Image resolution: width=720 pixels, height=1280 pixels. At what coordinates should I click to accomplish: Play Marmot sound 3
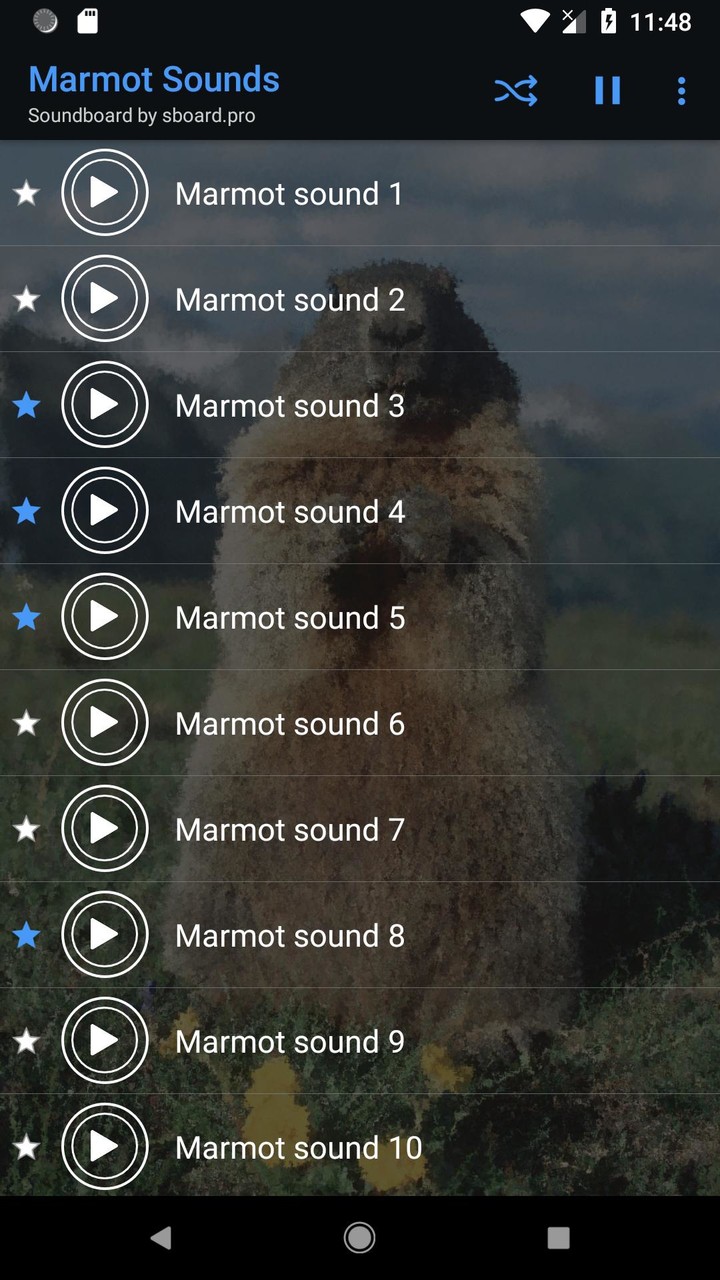tap(105, 405)
